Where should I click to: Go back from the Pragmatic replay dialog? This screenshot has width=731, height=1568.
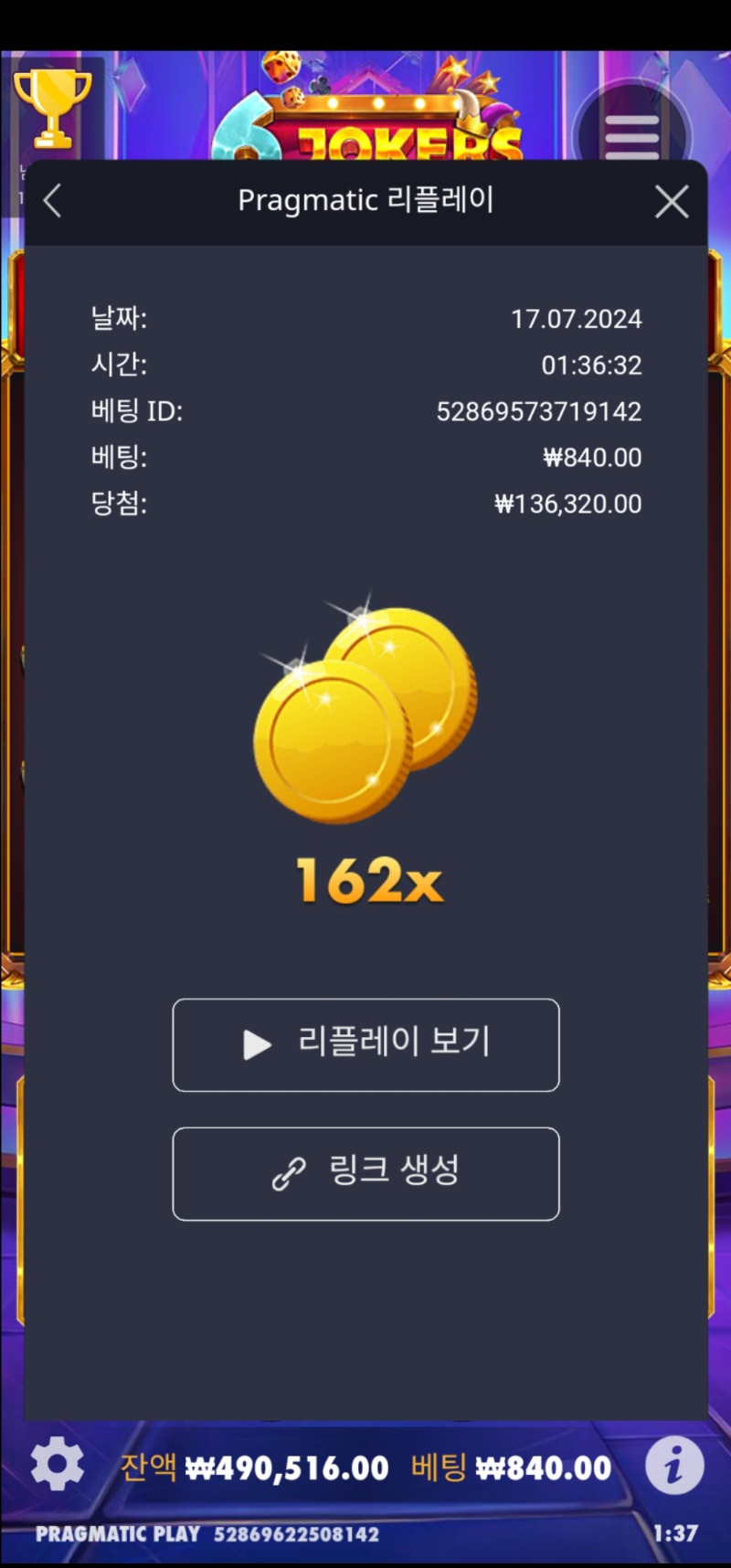coord(53,201)
